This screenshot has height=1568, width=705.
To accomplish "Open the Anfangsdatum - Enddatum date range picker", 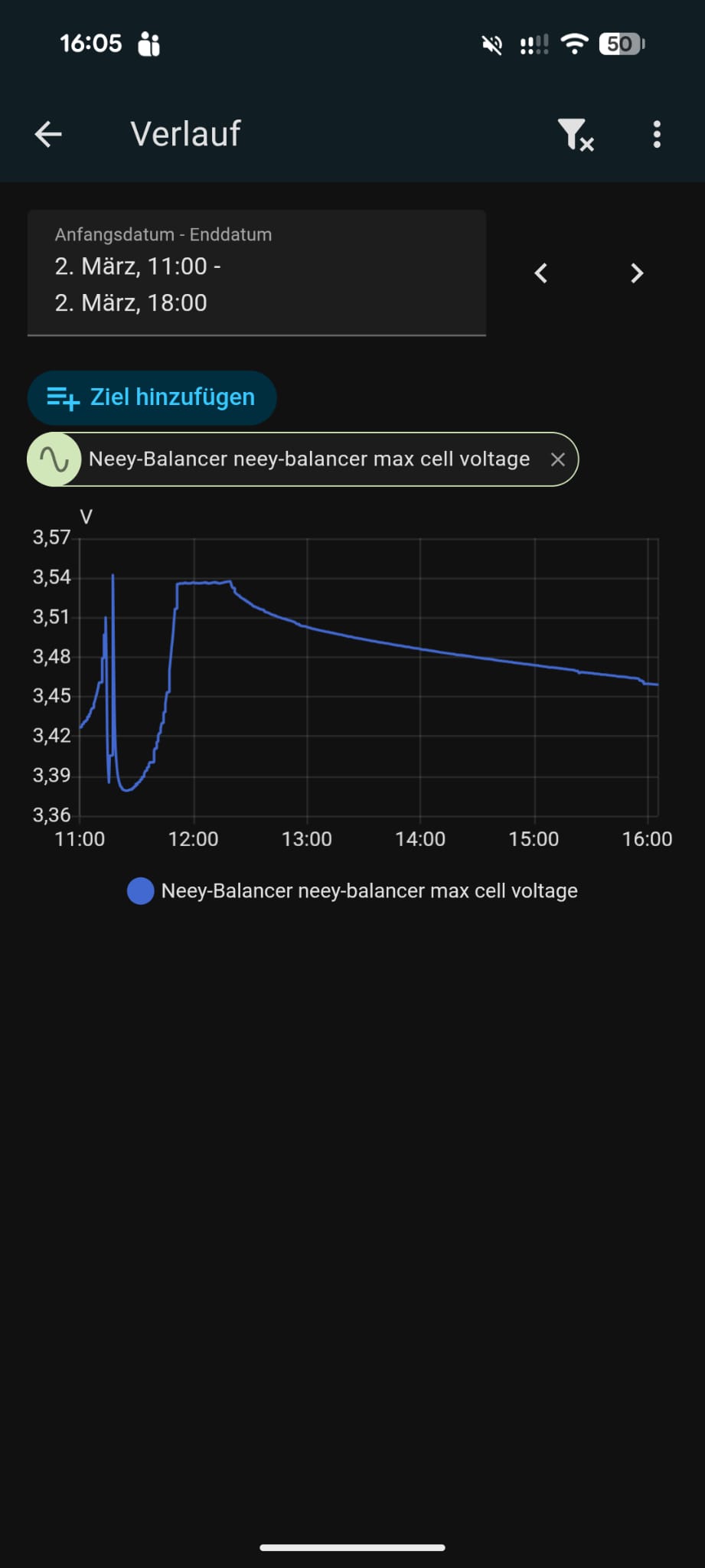I will tap(256, 273).
